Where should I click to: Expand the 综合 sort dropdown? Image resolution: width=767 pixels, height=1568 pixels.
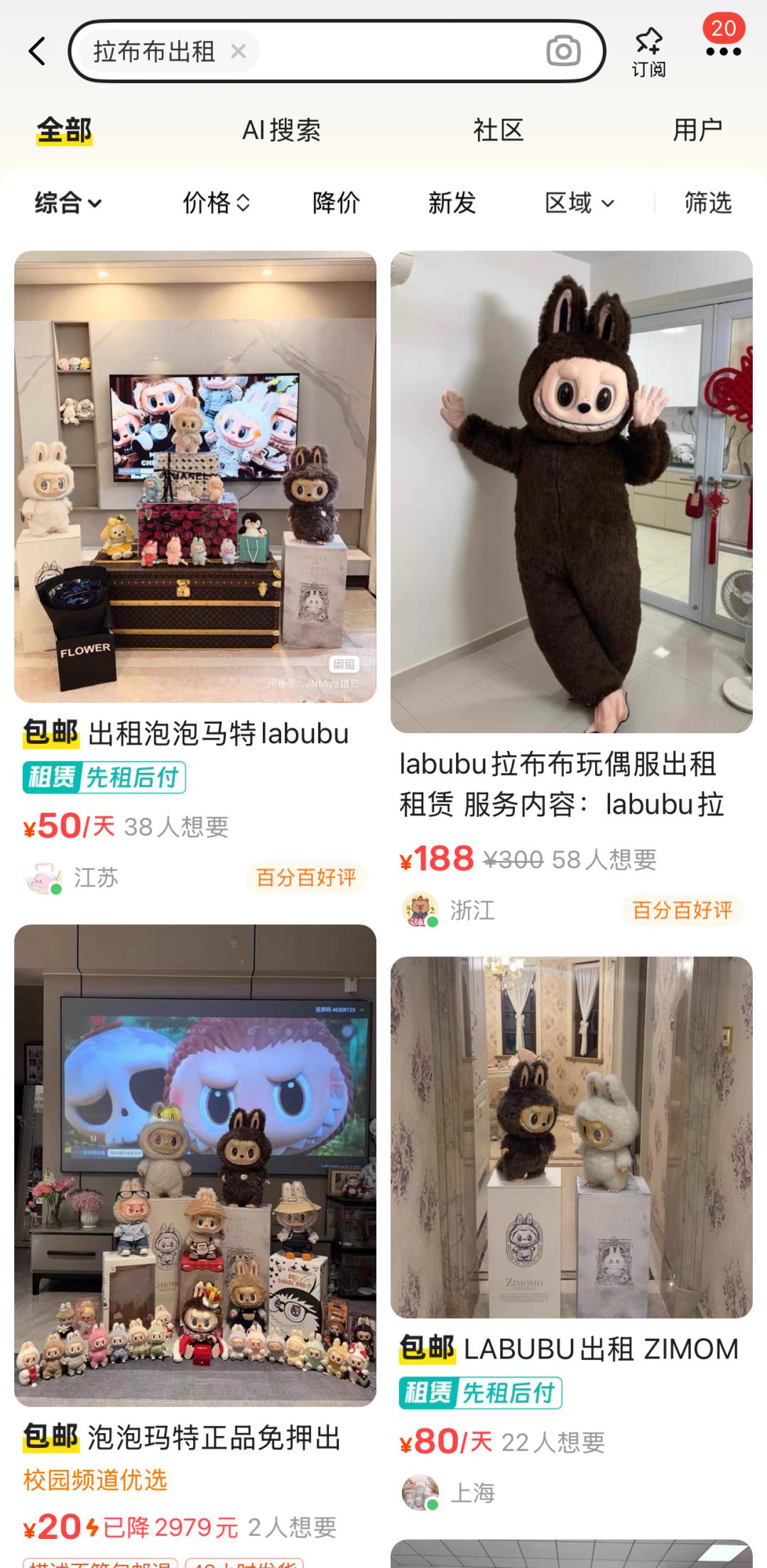point(67,203)
